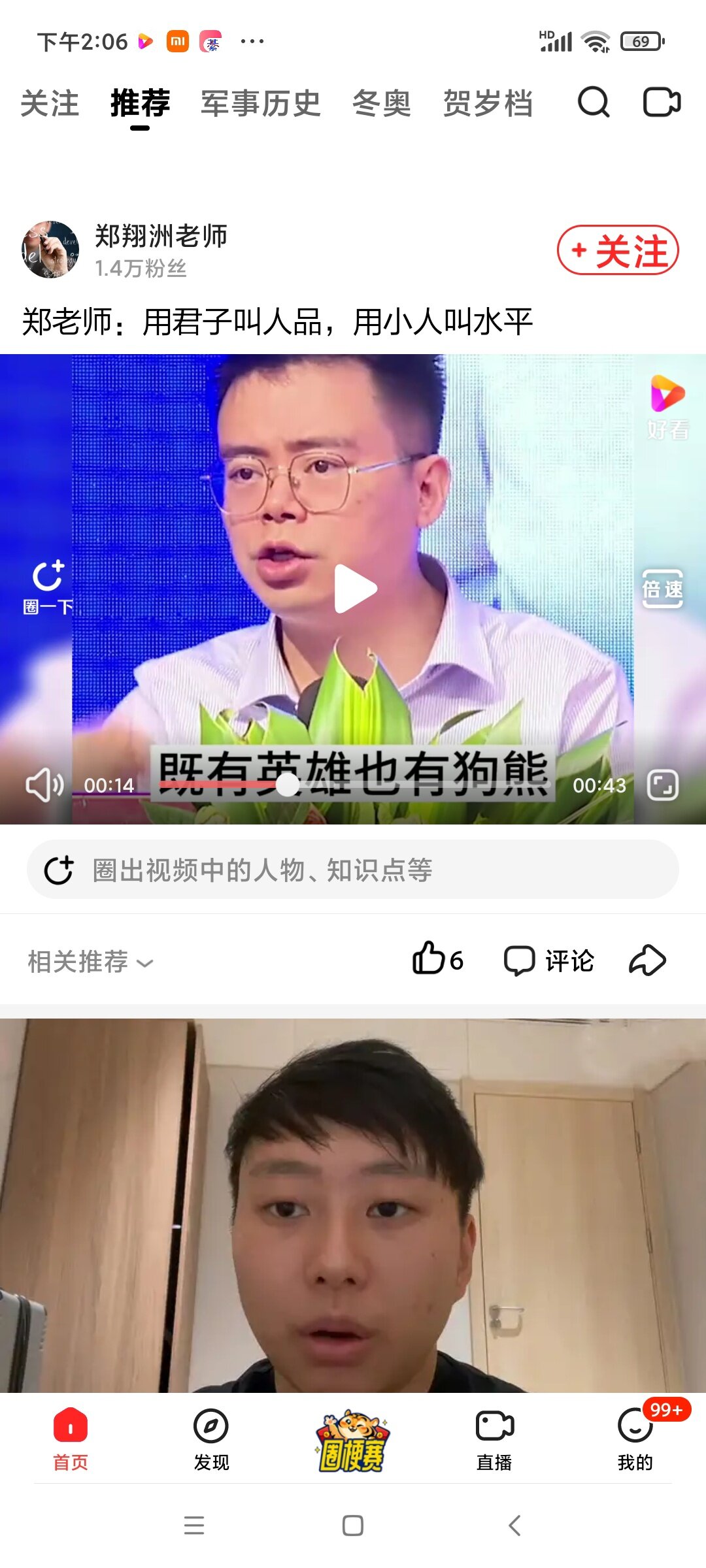Image resolution: width=706 pixels, height=1568 pixels.
Task: Mute the video sound
Action: pos(44,785)
